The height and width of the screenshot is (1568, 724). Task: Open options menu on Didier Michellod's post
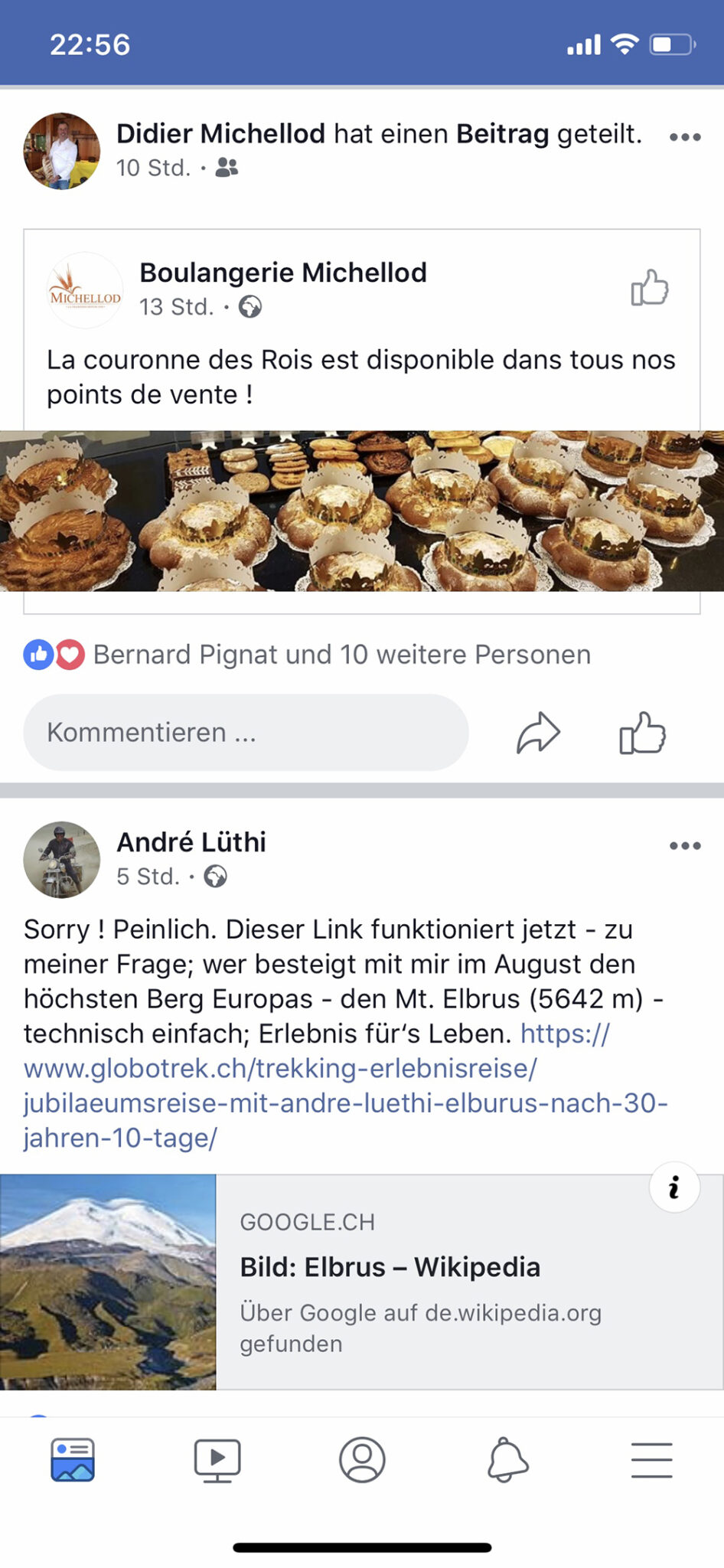tap(684, 138)
